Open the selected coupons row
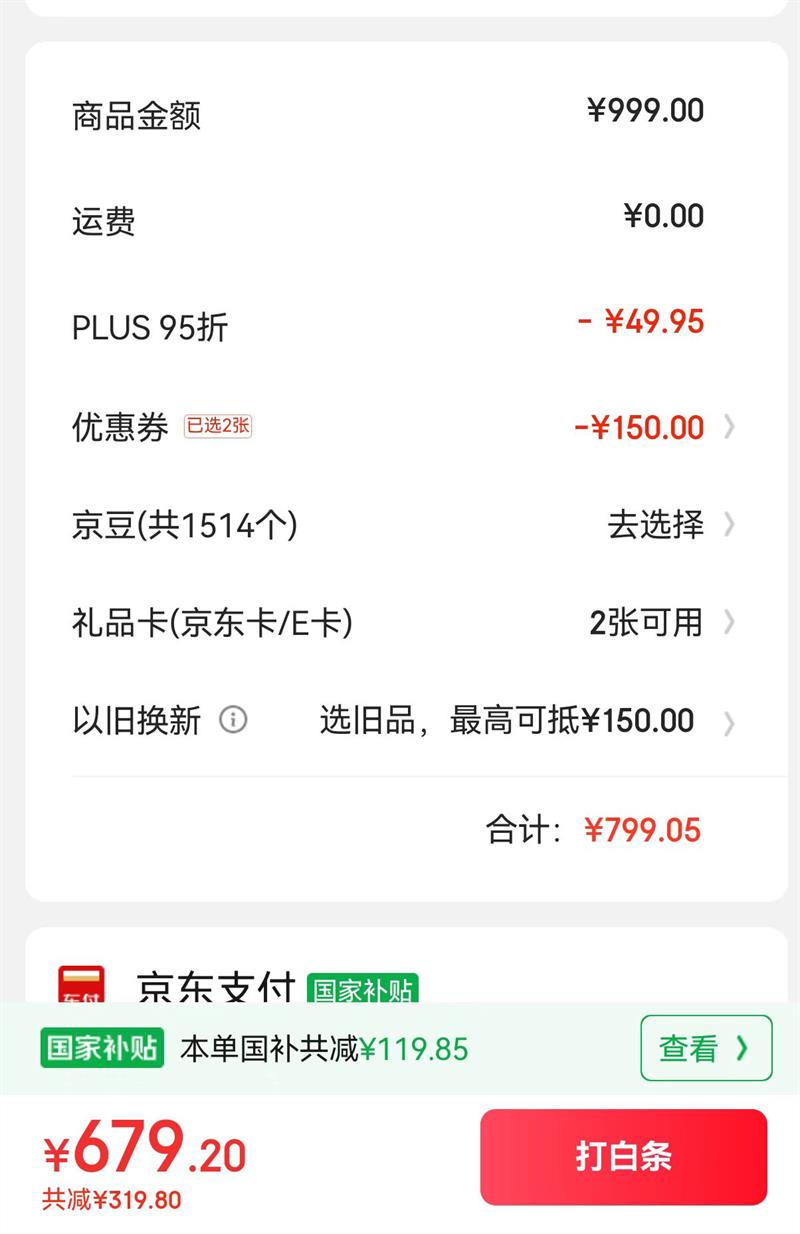This screenshot has width=800, height=1234. coord(404,428)
